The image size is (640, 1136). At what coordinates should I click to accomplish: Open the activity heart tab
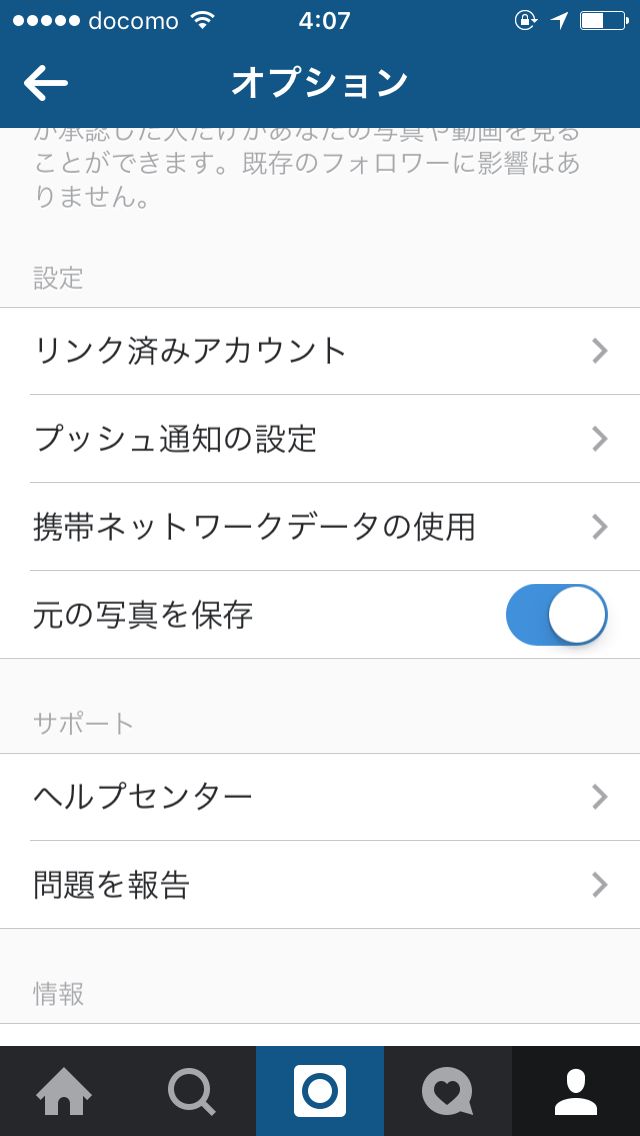[448, 1091]
